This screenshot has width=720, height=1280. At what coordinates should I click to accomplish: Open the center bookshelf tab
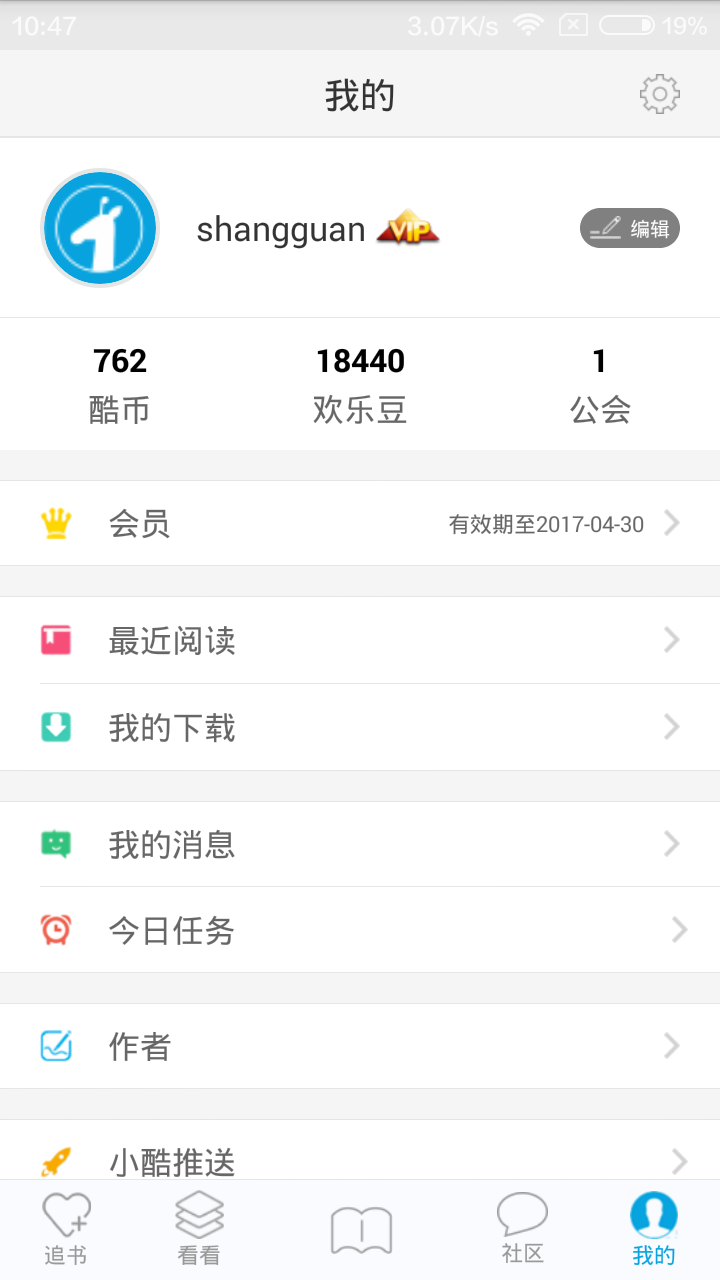(360, 1228)
